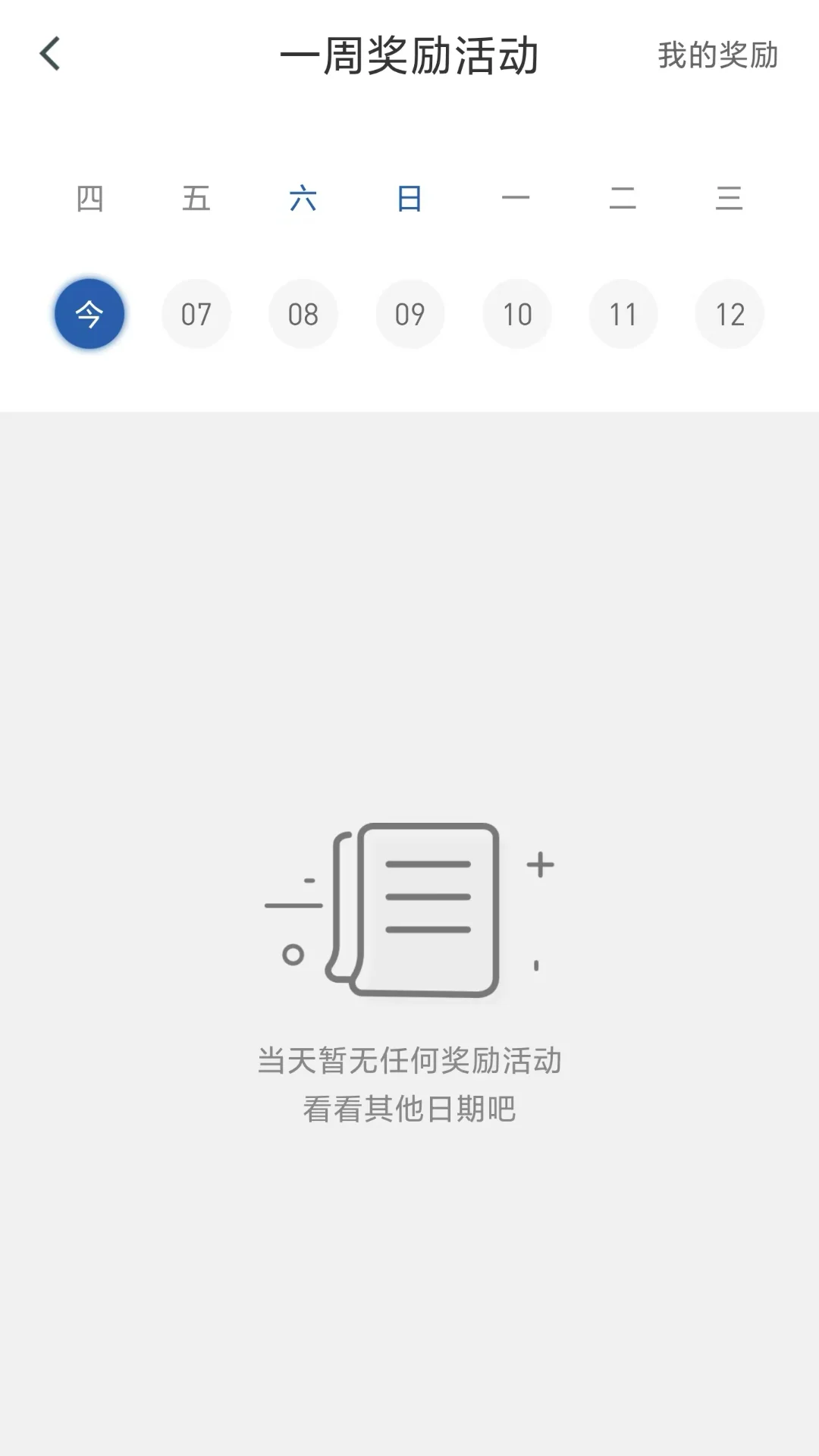The image size is (819, 1456).
Task: Select the highlighted 今 (today) circle
Action: (89, 314)
